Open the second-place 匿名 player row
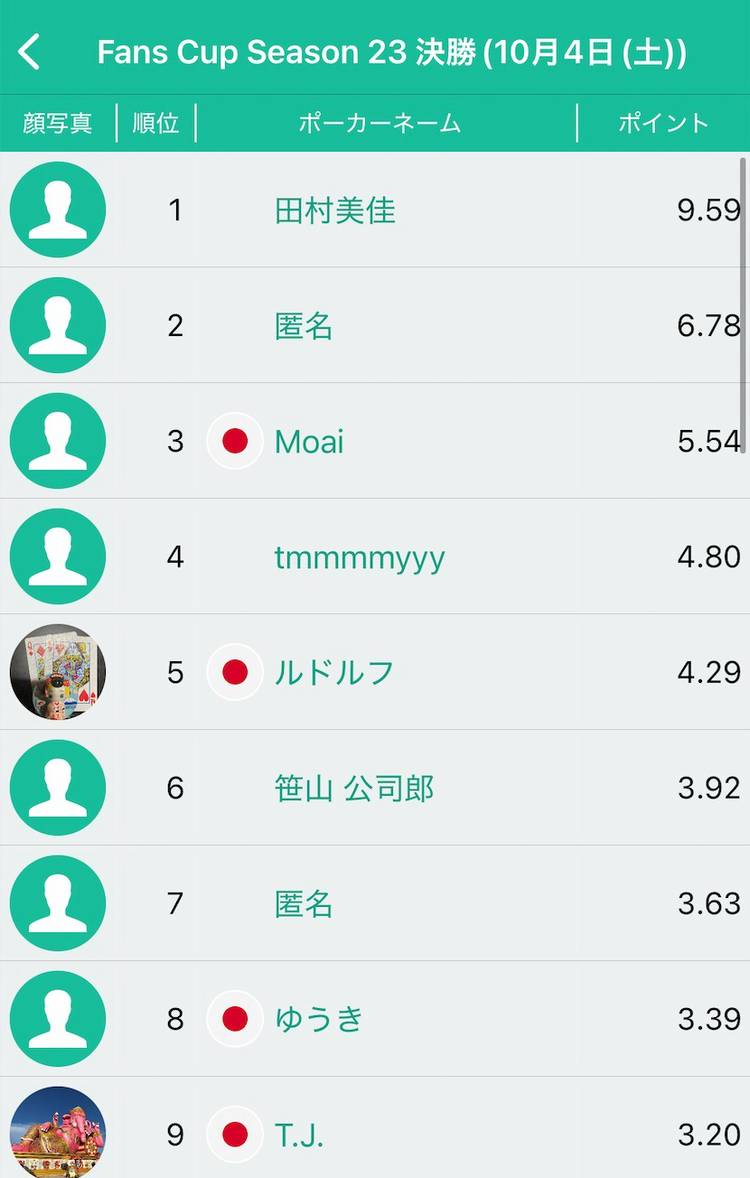Screen dimensions: 750x1178 click(304, 326)
